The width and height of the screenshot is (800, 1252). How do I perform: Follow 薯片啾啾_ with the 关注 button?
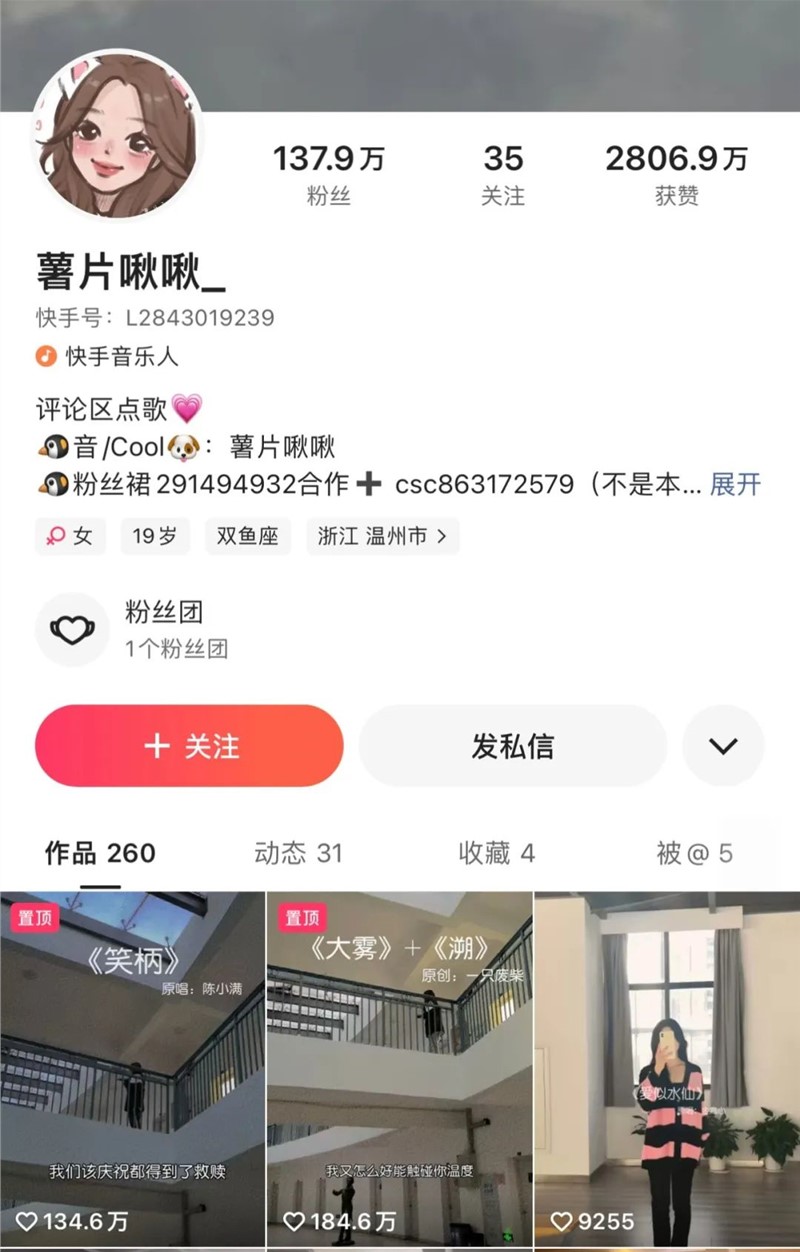point(189,746)
